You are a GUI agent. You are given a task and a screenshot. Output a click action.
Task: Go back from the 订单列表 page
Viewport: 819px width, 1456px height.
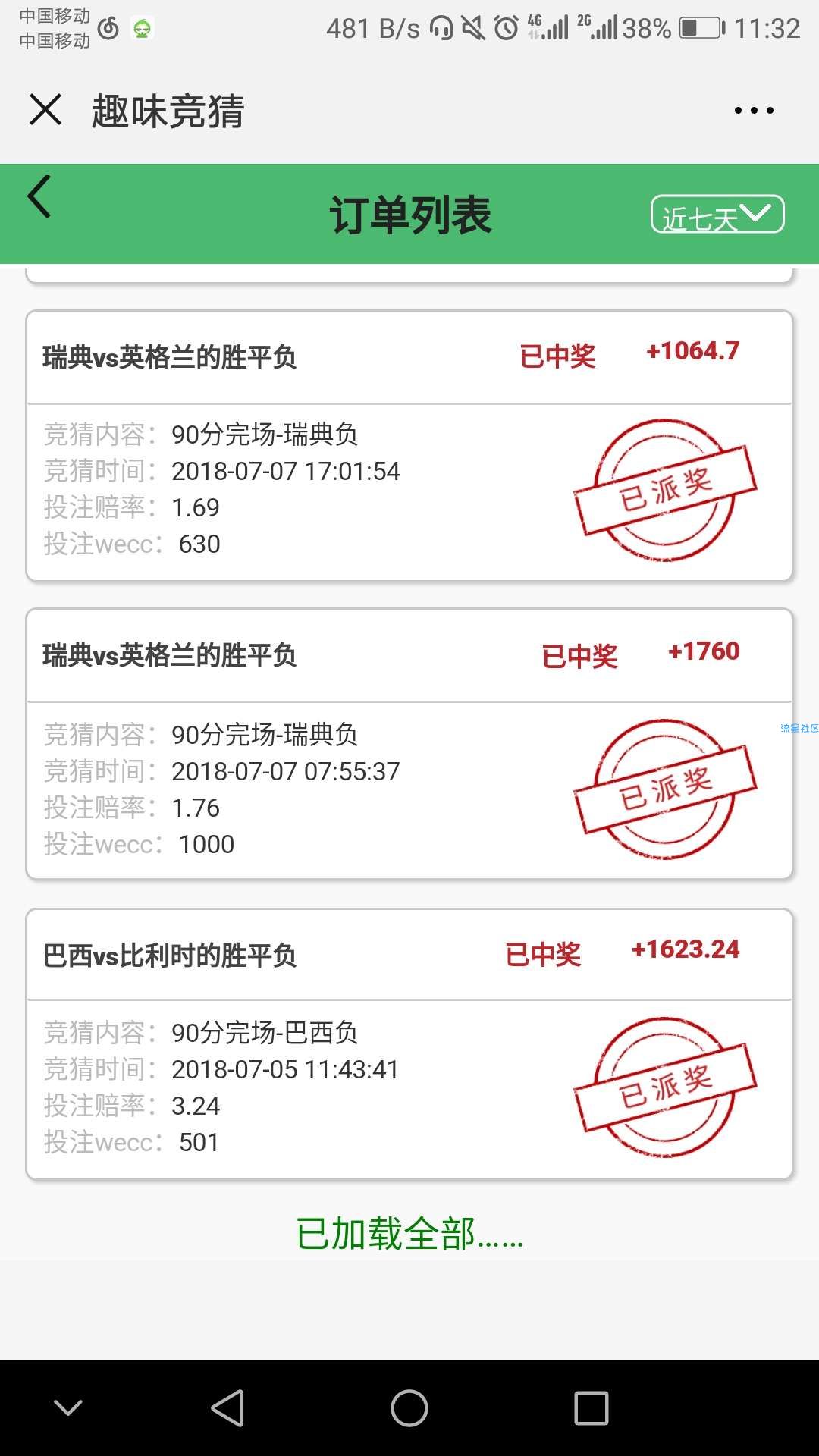(x=39, y=197)
